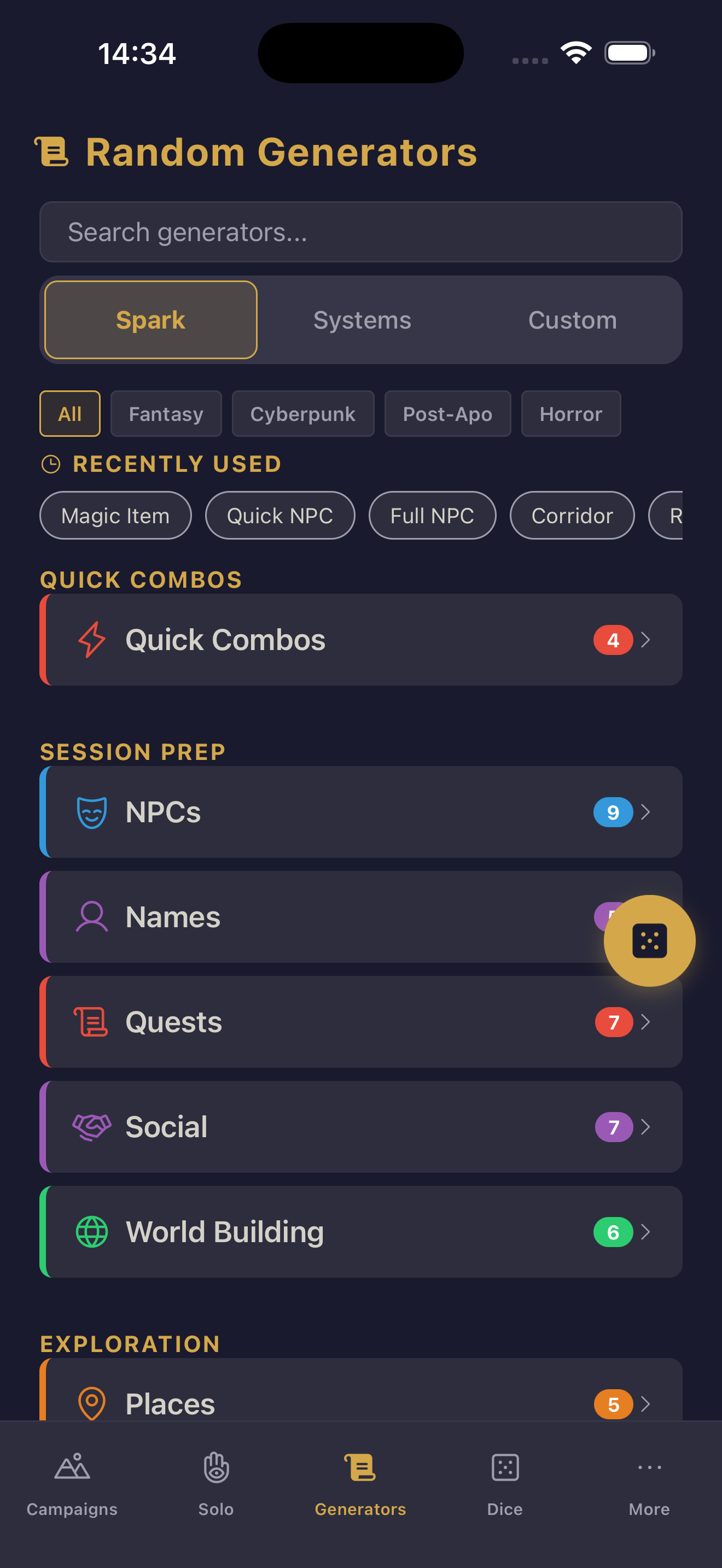The image size is (722, 1568).
Task: Tap the floating dice roll button
Action: pyautogui.click(x=649, y=940)
